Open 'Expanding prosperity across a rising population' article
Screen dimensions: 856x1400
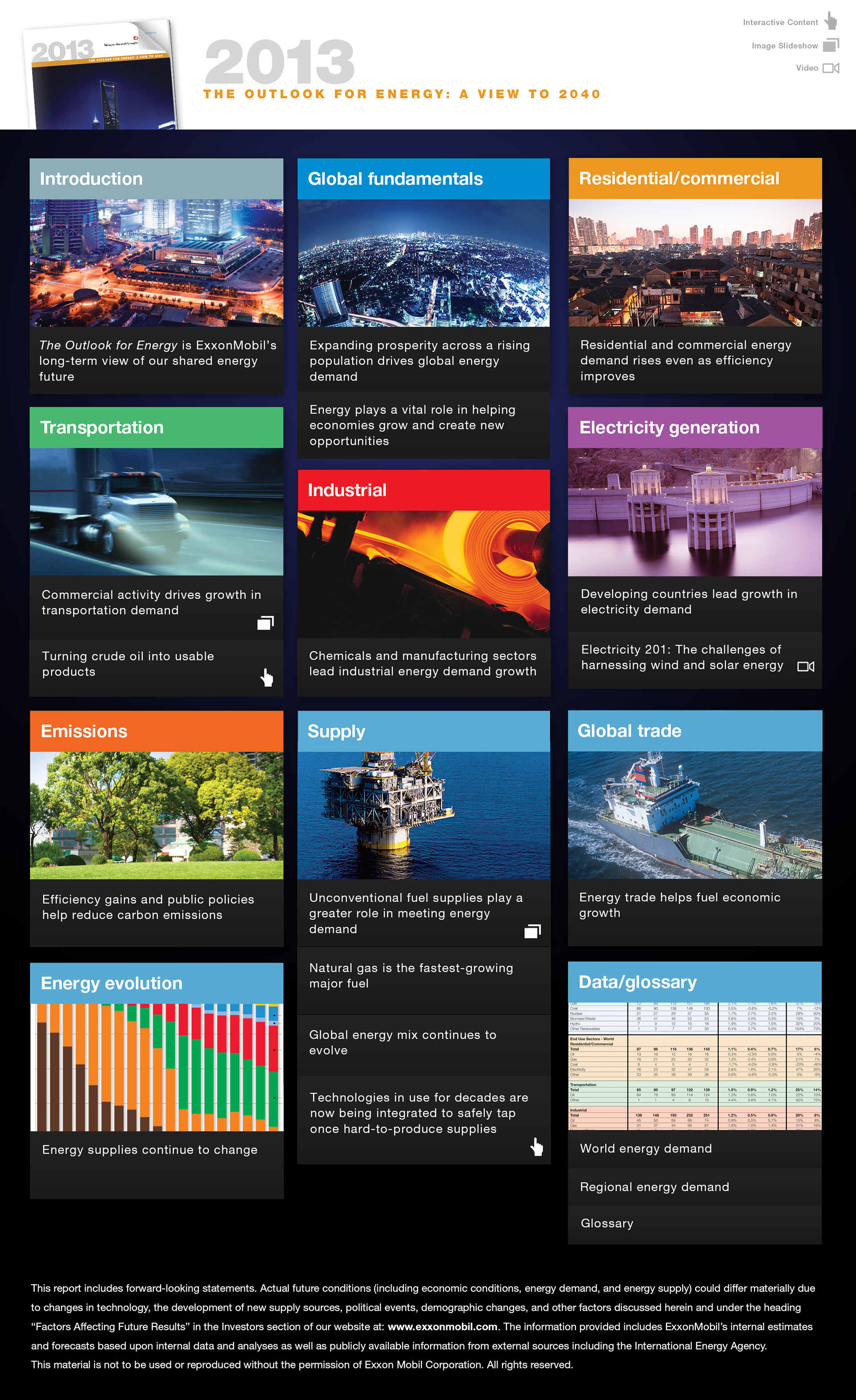[x=423, y=360]
